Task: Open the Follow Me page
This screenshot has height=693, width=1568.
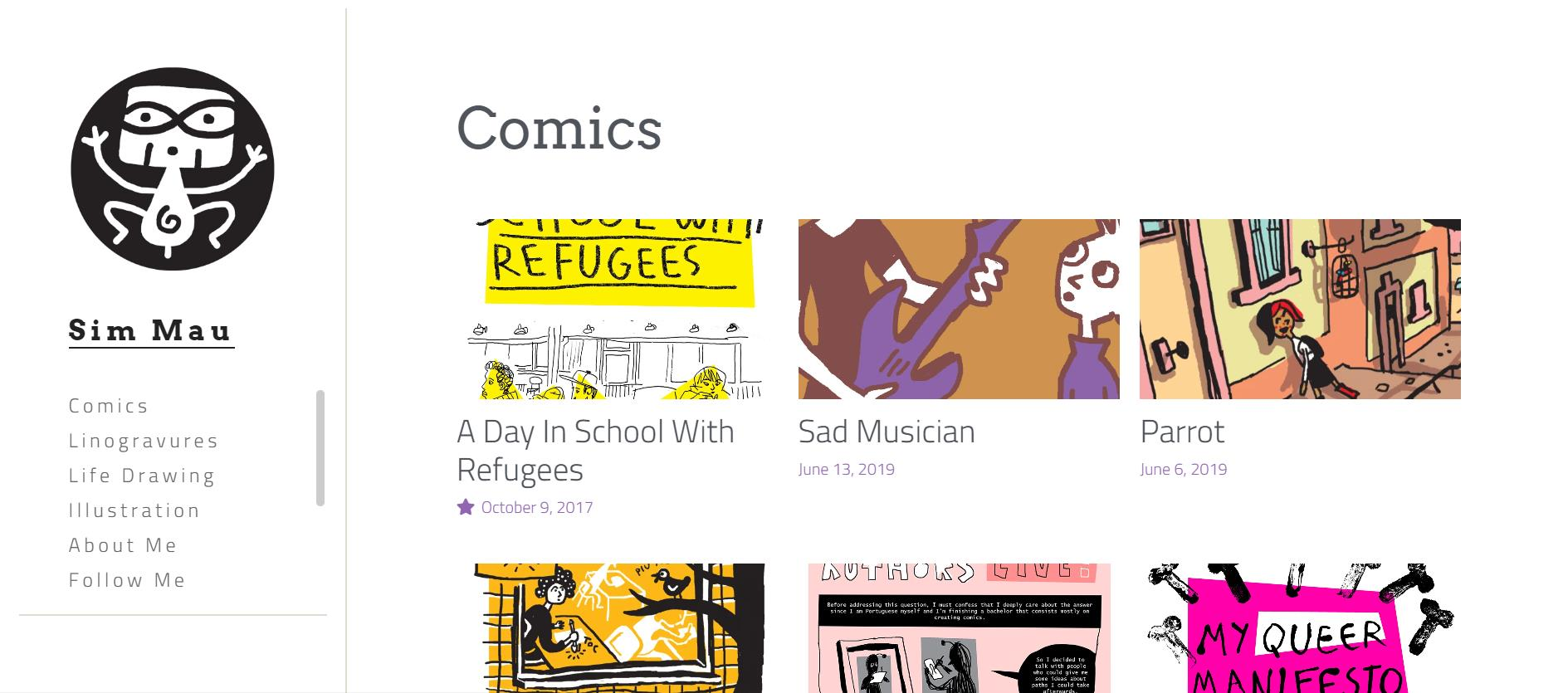Action: (127, 580)
